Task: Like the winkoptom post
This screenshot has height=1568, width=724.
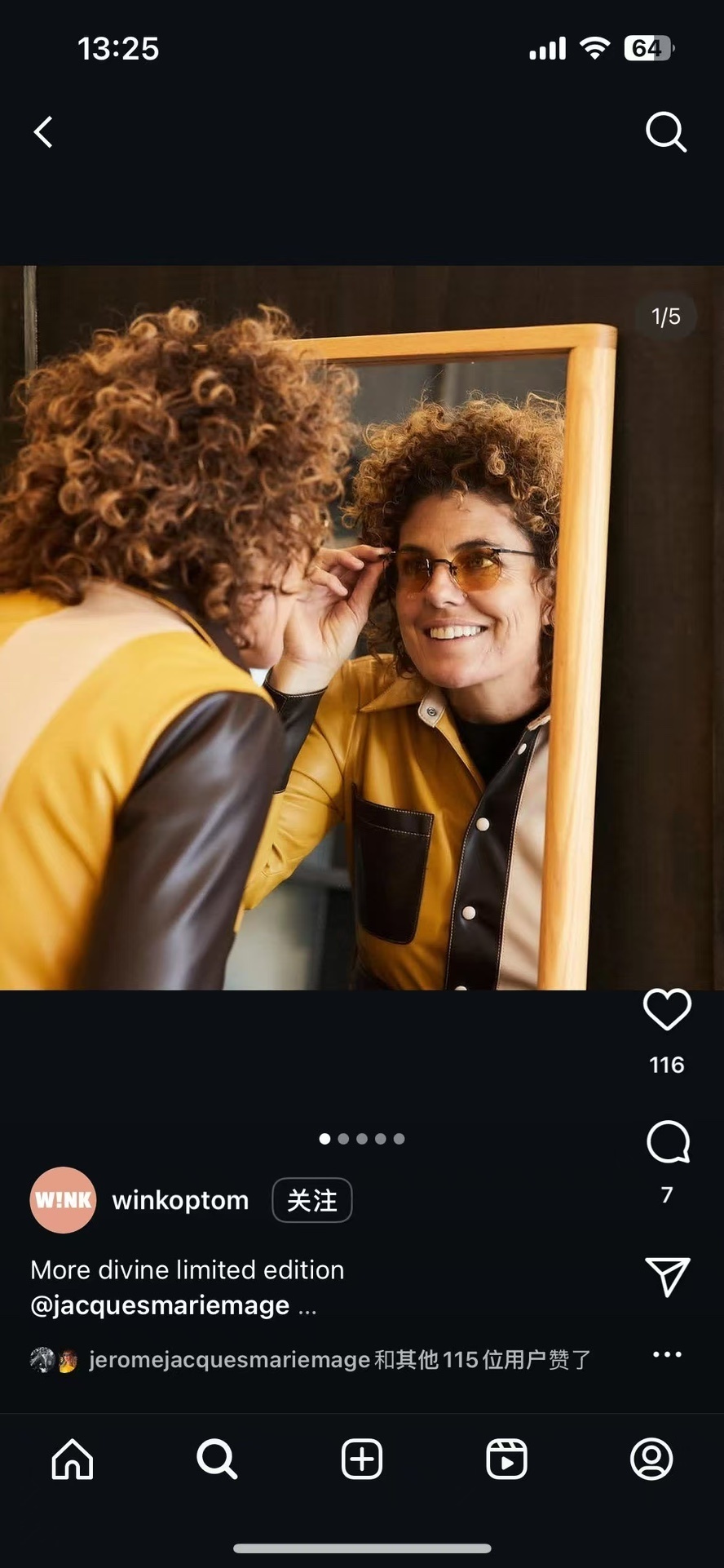Action: click(x=667, y=1010)
